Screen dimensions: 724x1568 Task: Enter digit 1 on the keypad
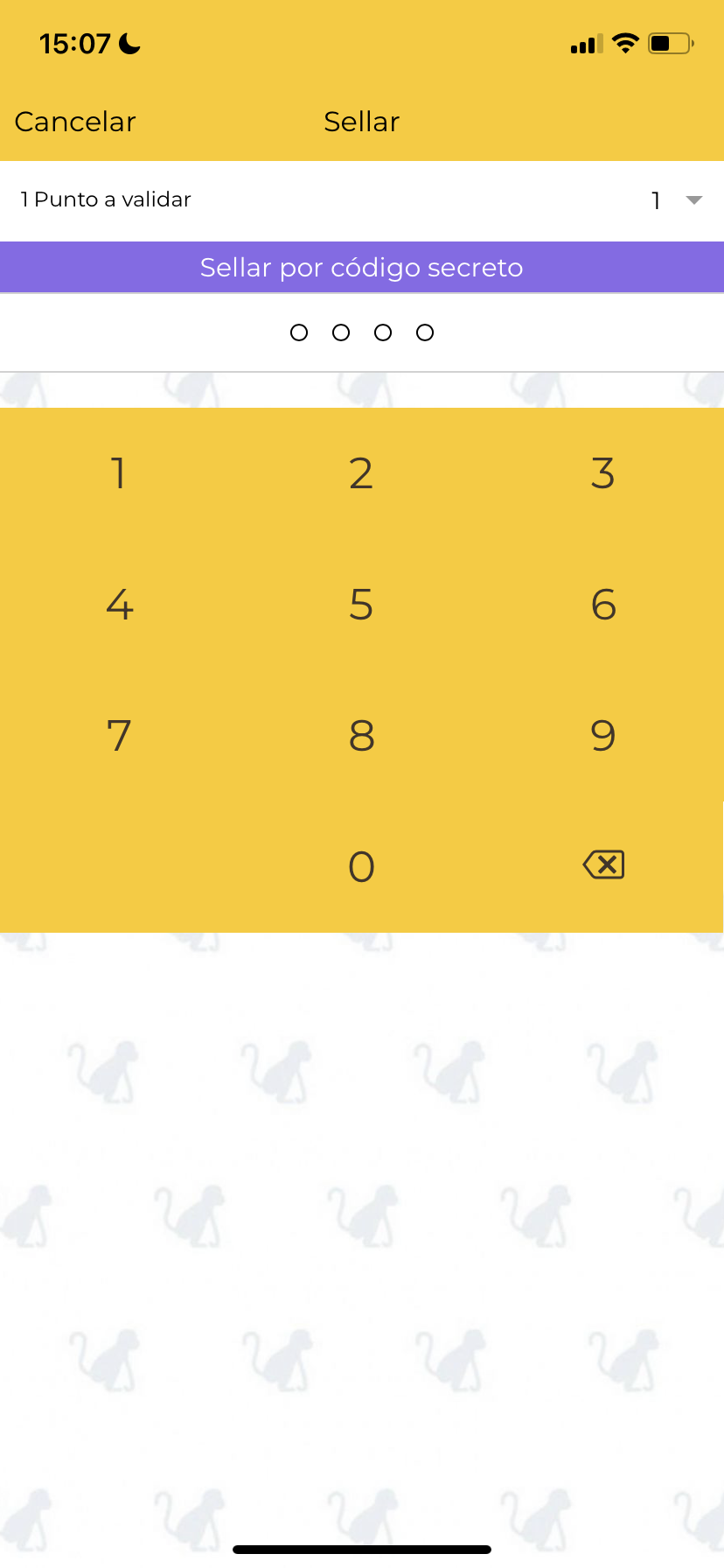(x=120, y=473)
